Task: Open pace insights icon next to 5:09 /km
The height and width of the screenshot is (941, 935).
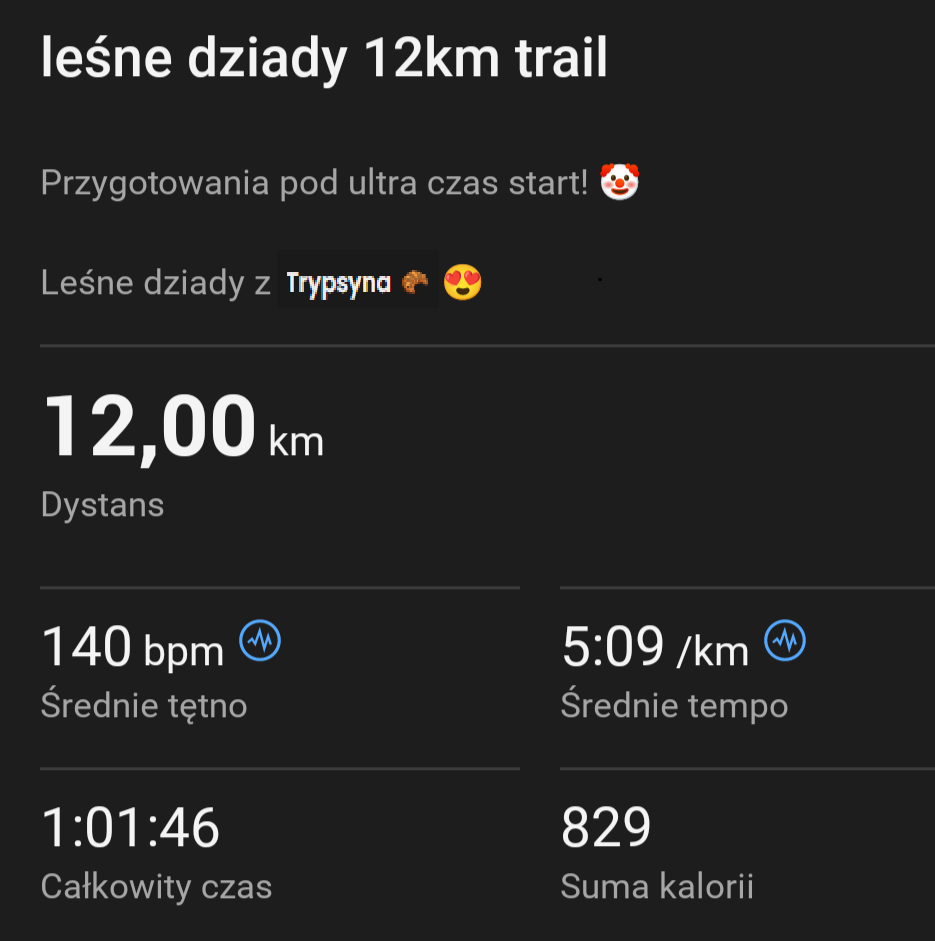Action: point(785,641)
